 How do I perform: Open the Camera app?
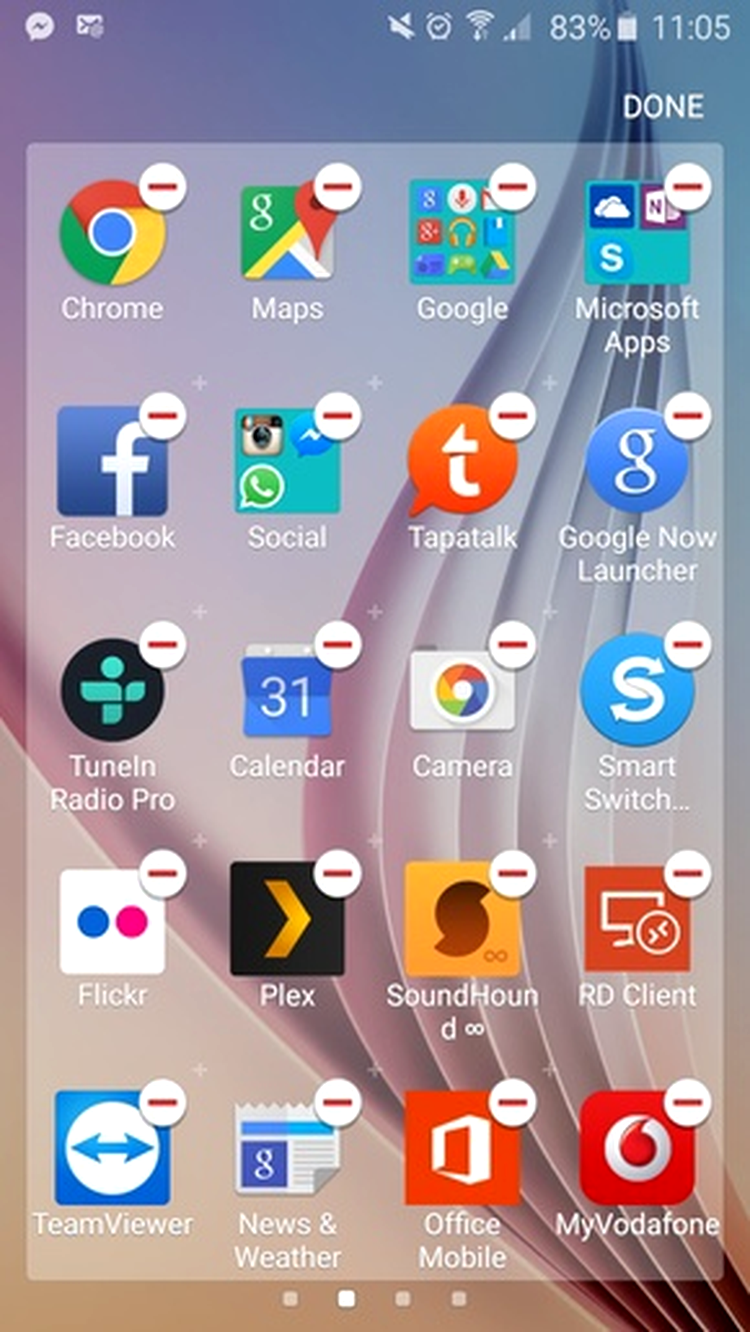tap(462, 690)
